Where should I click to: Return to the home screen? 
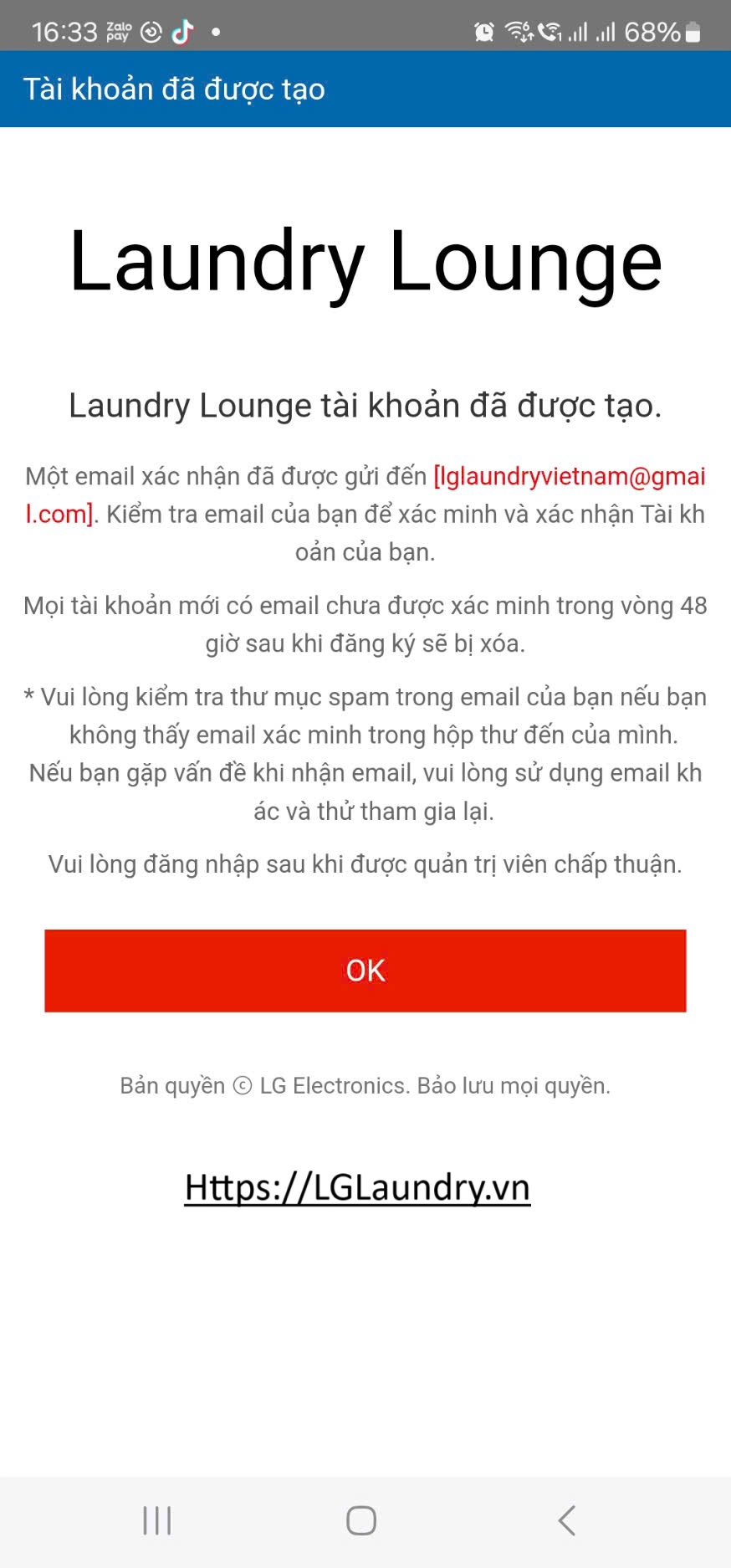361,1520
